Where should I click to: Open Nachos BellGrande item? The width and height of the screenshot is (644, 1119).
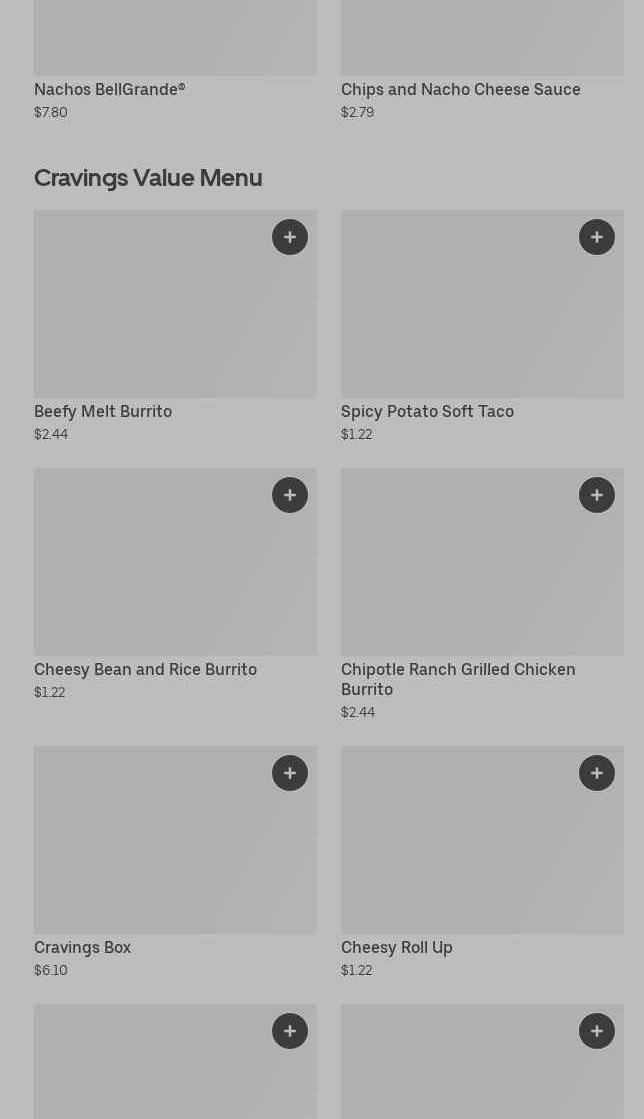coord(110,89)
